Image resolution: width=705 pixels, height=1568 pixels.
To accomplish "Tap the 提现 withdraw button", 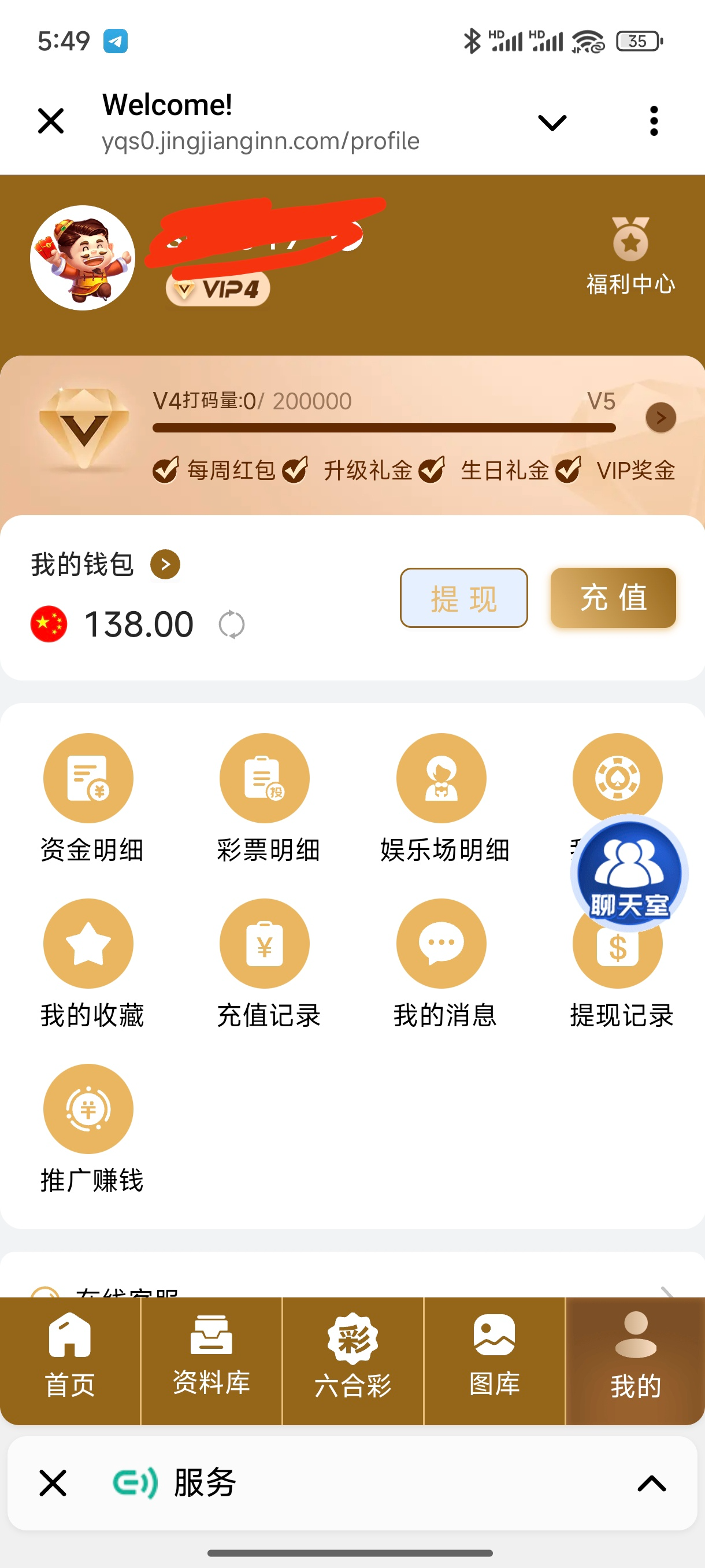I will point(463,598).
